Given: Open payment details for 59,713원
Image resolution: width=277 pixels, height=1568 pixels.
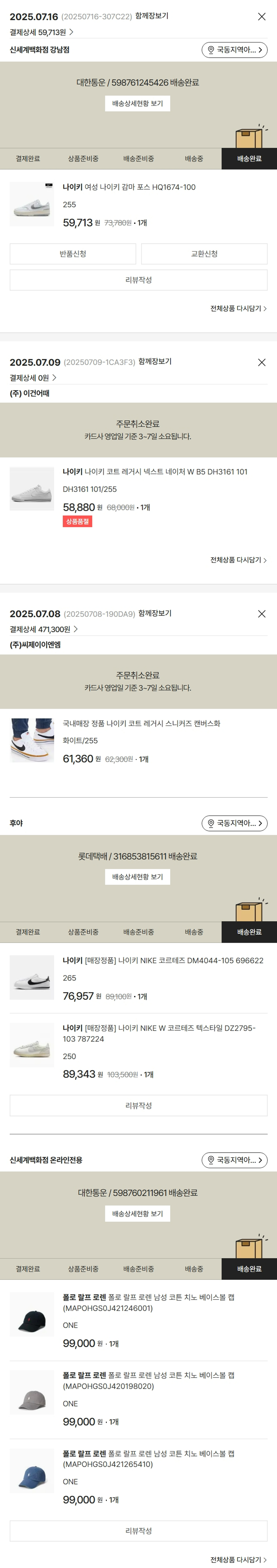Looking at the screenshot, I should click(41, 32).
